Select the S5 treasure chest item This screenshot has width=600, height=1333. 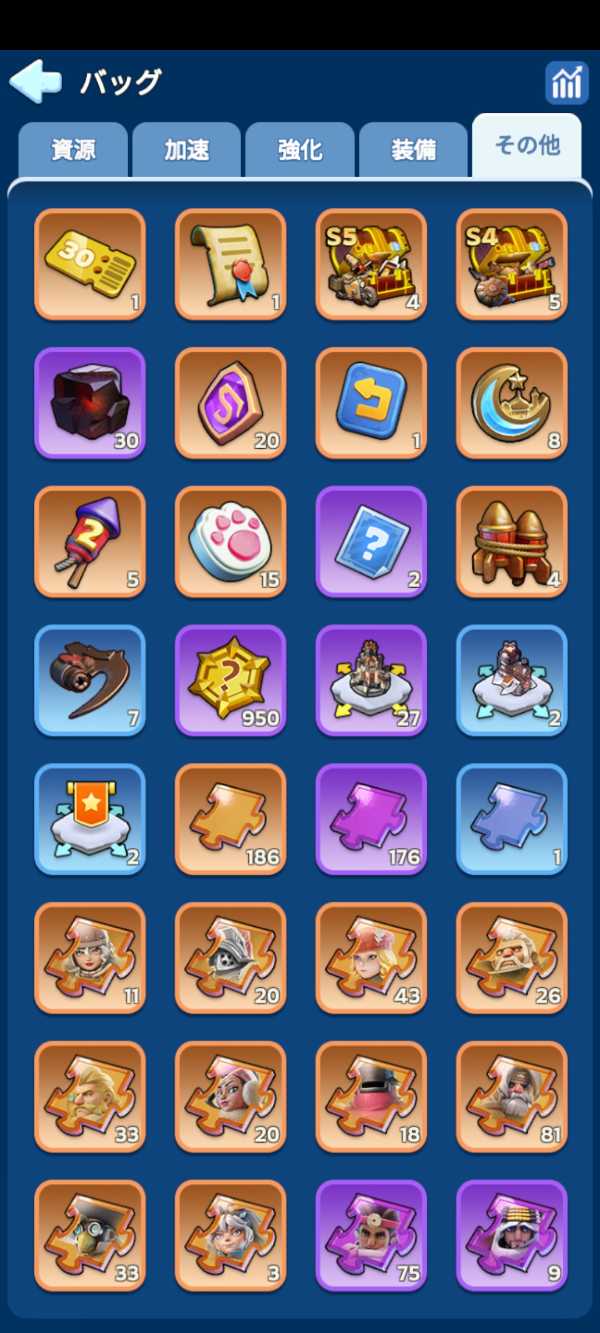[x=371, y=264]
